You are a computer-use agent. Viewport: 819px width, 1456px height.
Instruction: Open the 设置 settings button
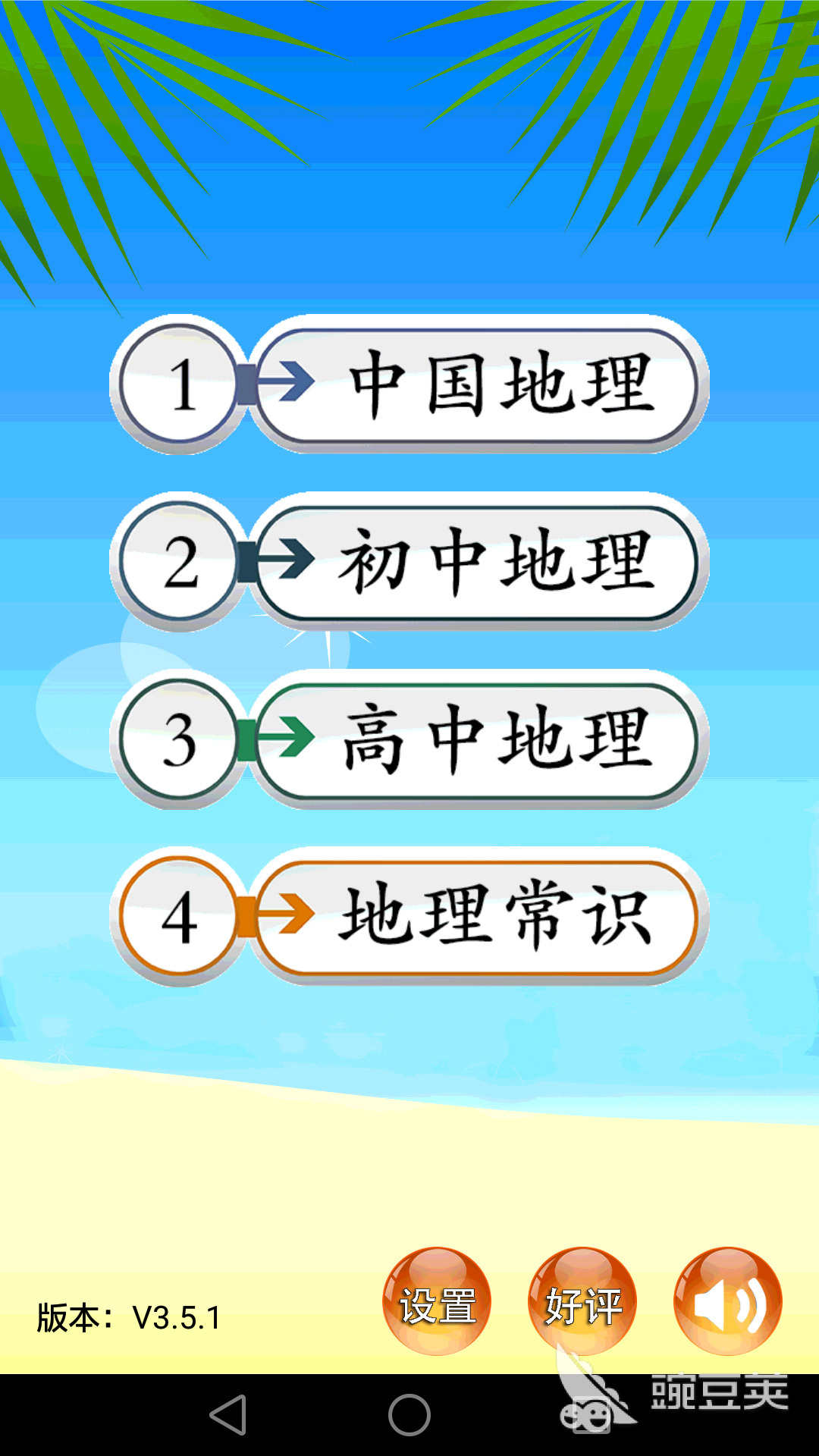tap(437, 1301)
